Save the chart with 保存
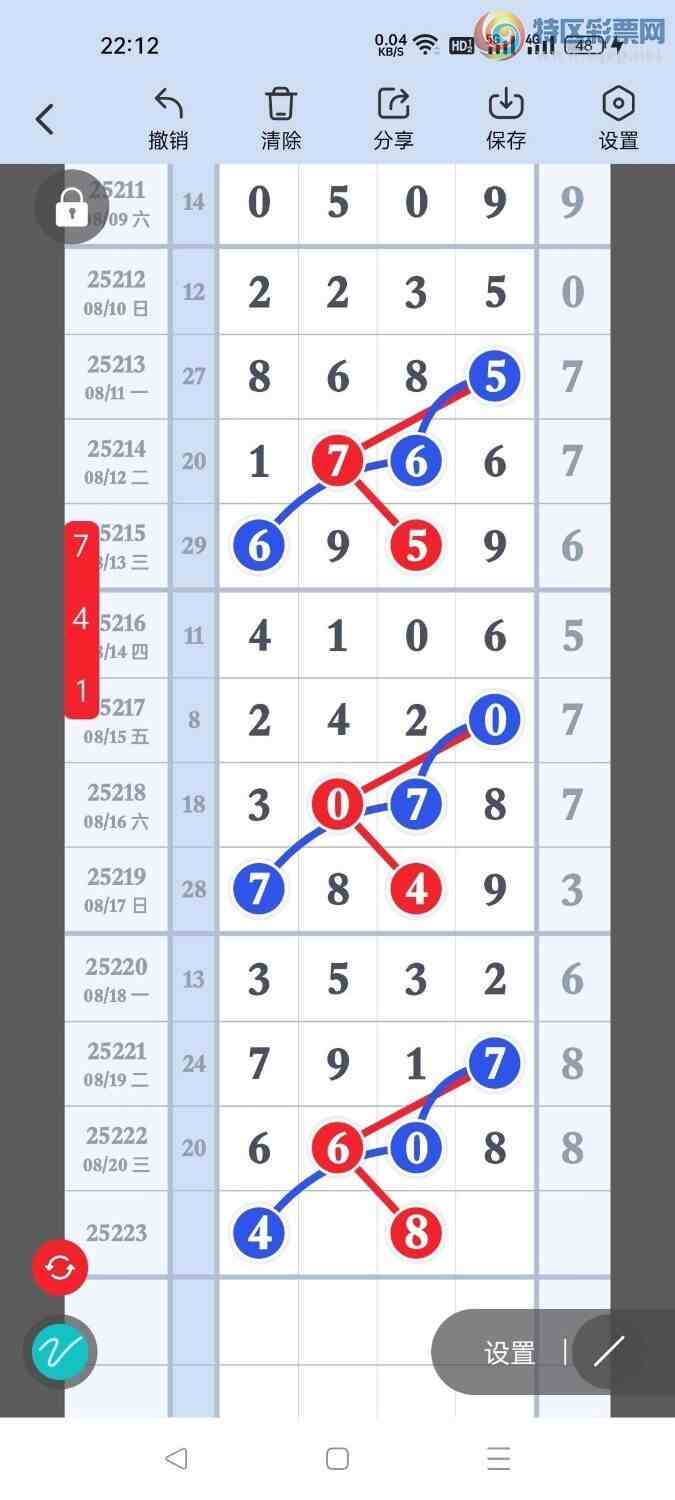This screenshot has width=675, height=1500. pos(506,119)
